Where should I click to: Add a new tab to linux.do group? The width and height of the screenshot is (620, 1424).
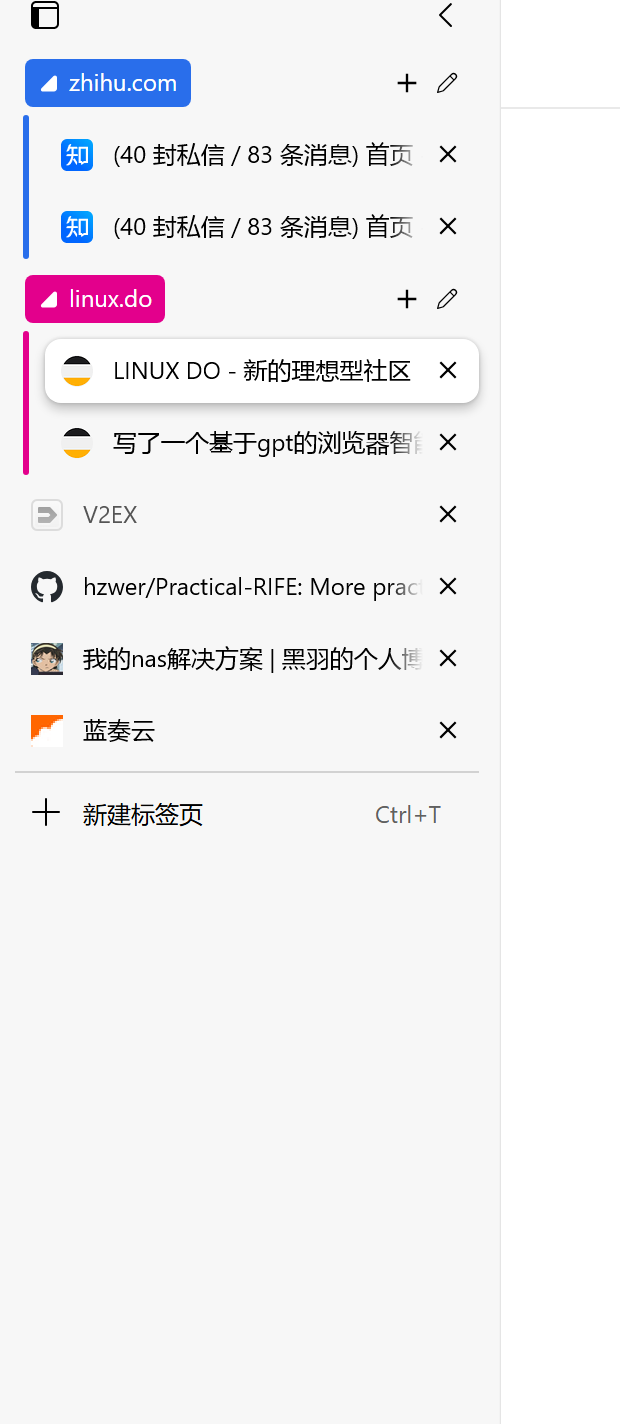[407, 299]
